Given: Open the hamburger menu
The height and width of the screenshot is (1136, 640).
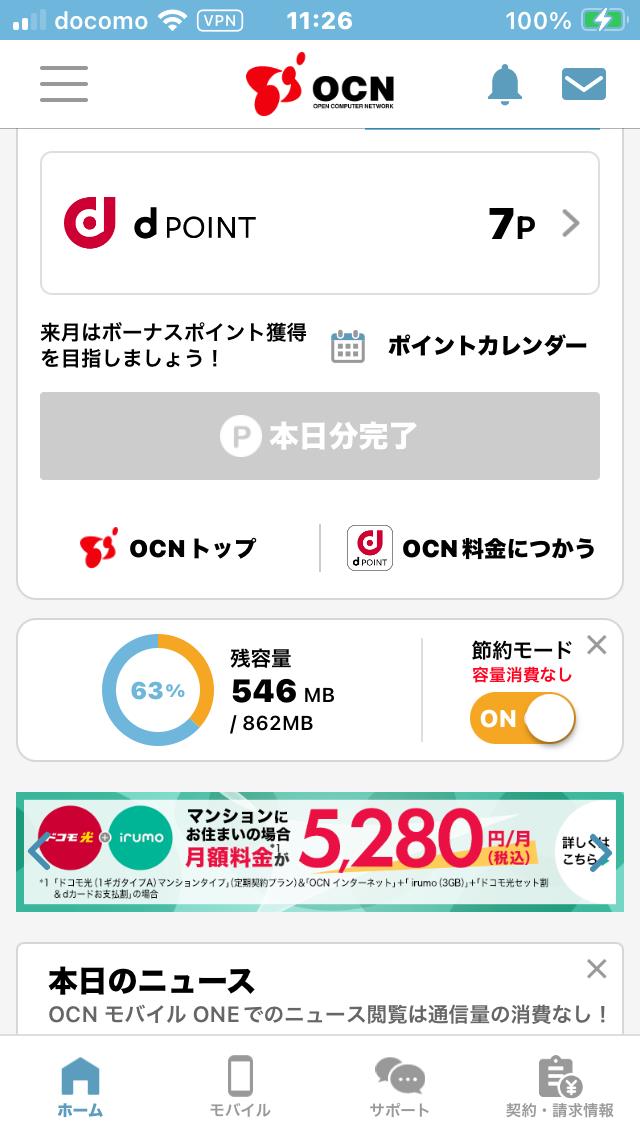Looking at the screenshot, I should (64, 84).
